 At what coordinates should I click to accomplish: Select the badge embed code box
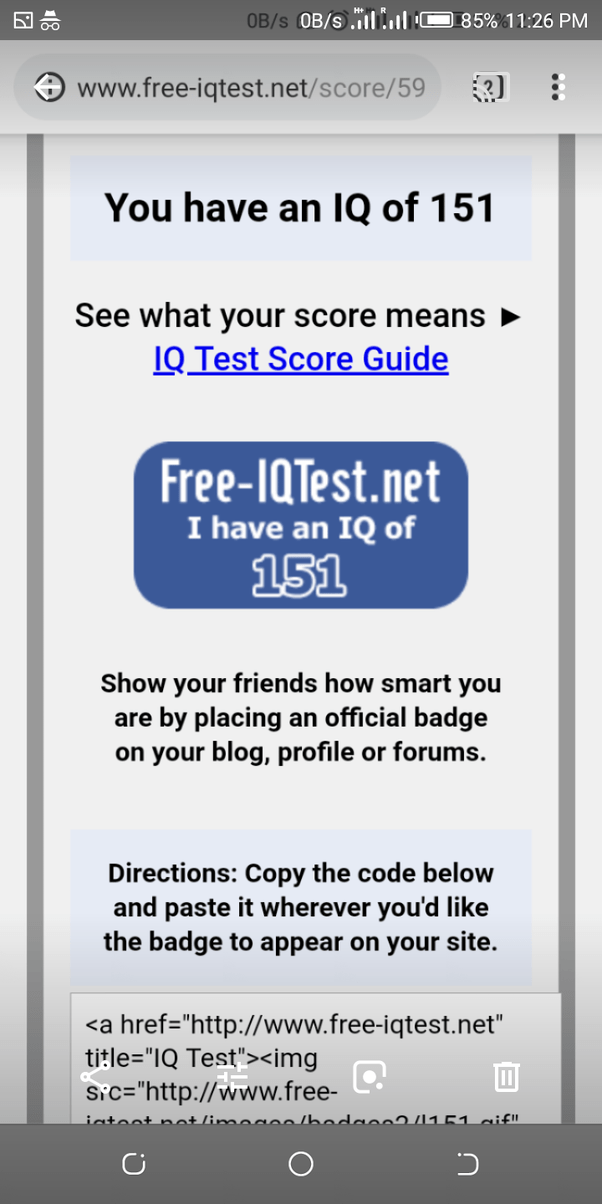point(315,1040)
